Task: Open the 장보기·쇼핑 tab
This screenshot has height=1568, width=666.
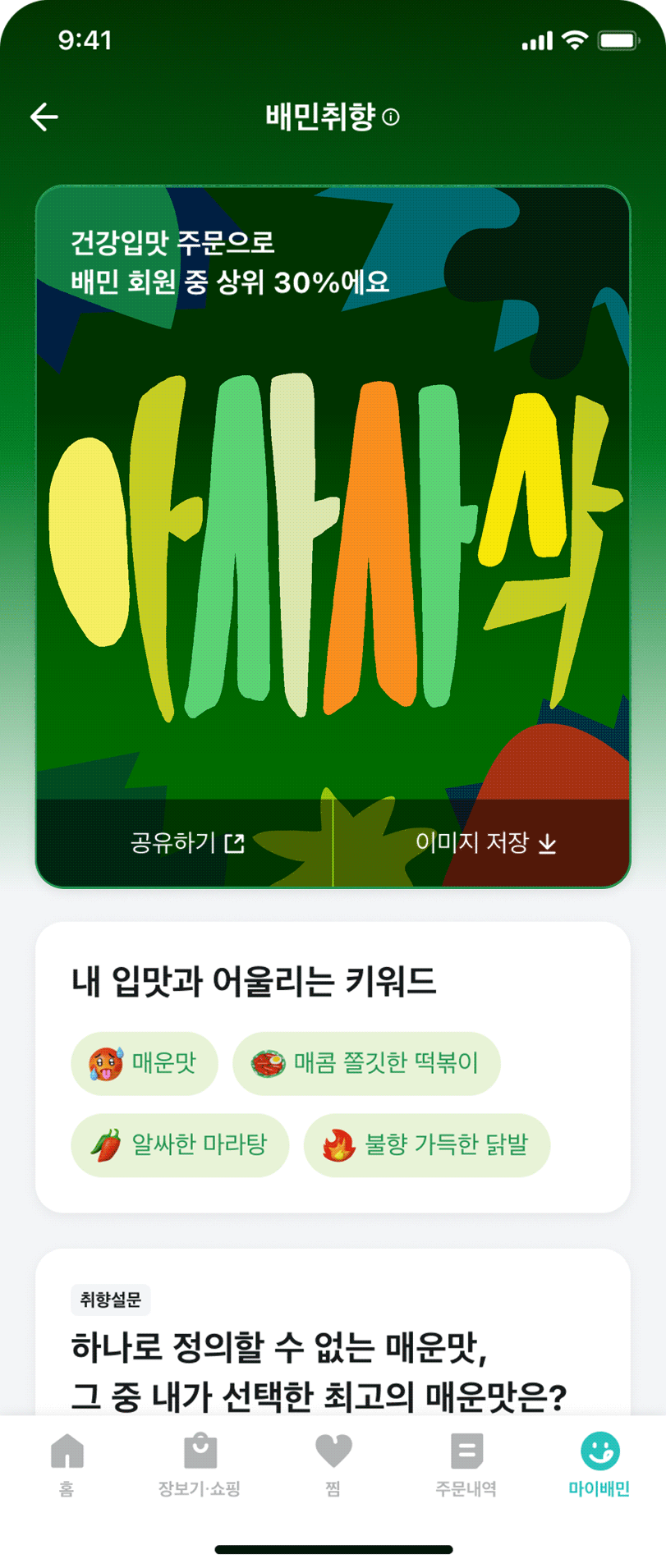Action: coord(200,1465)
